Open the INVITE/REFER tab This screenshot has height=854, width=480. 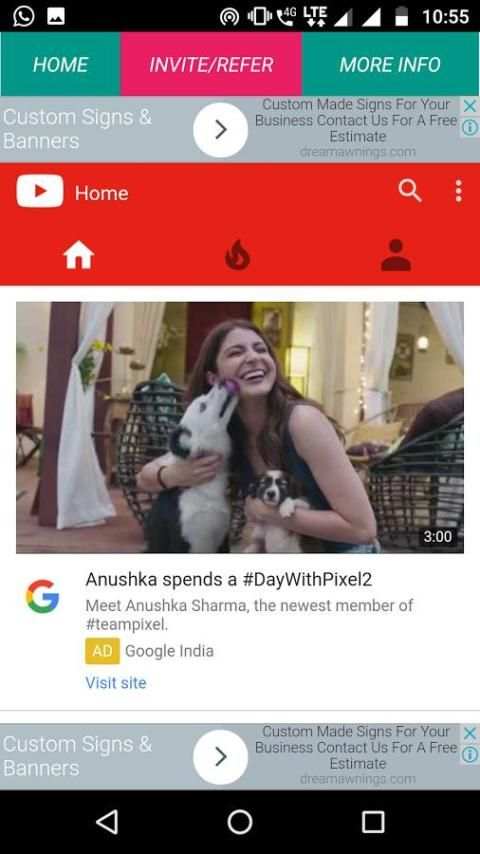211,64
